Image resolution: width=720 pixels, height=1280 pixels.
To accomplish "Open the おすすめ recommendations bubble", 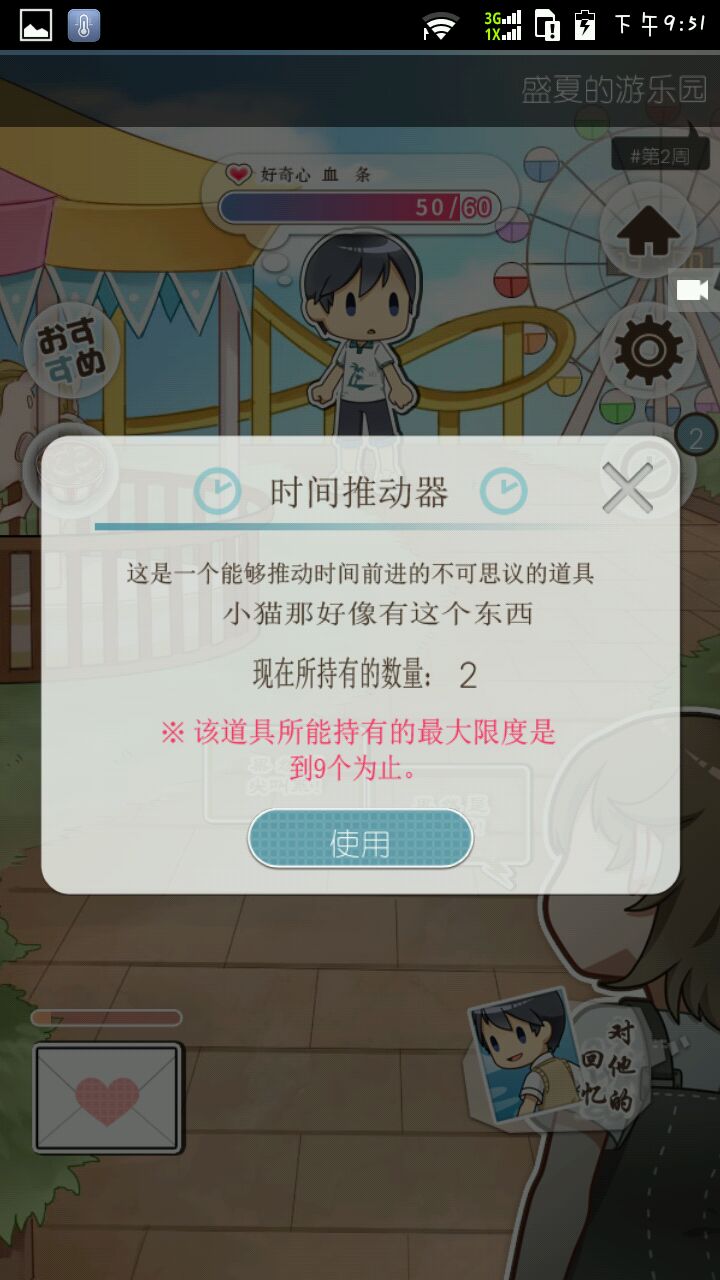I will [x=71, y=350].
